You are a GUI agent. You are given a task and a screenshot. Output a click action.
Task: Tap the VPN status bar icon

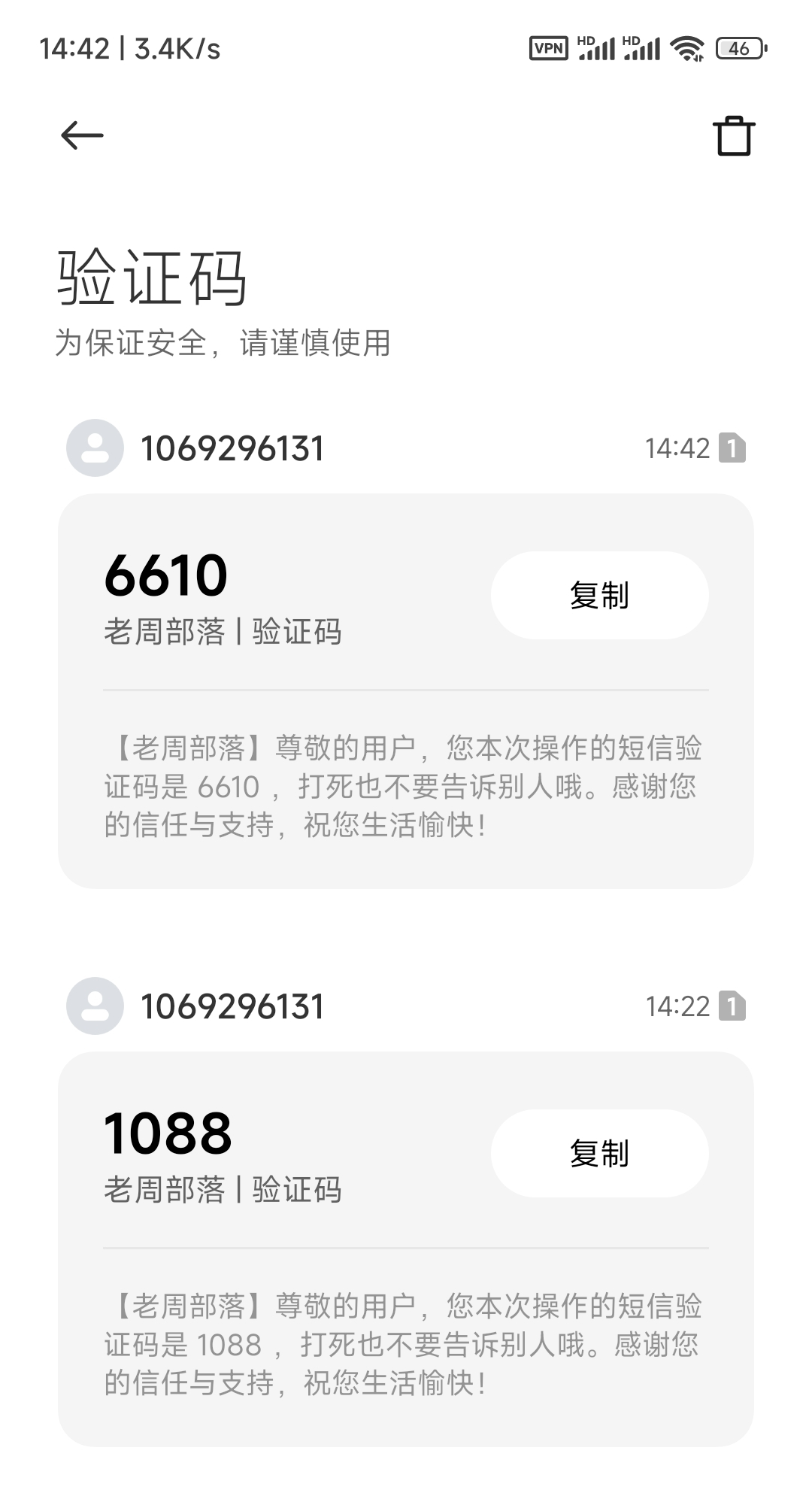[x=549, y=48]
